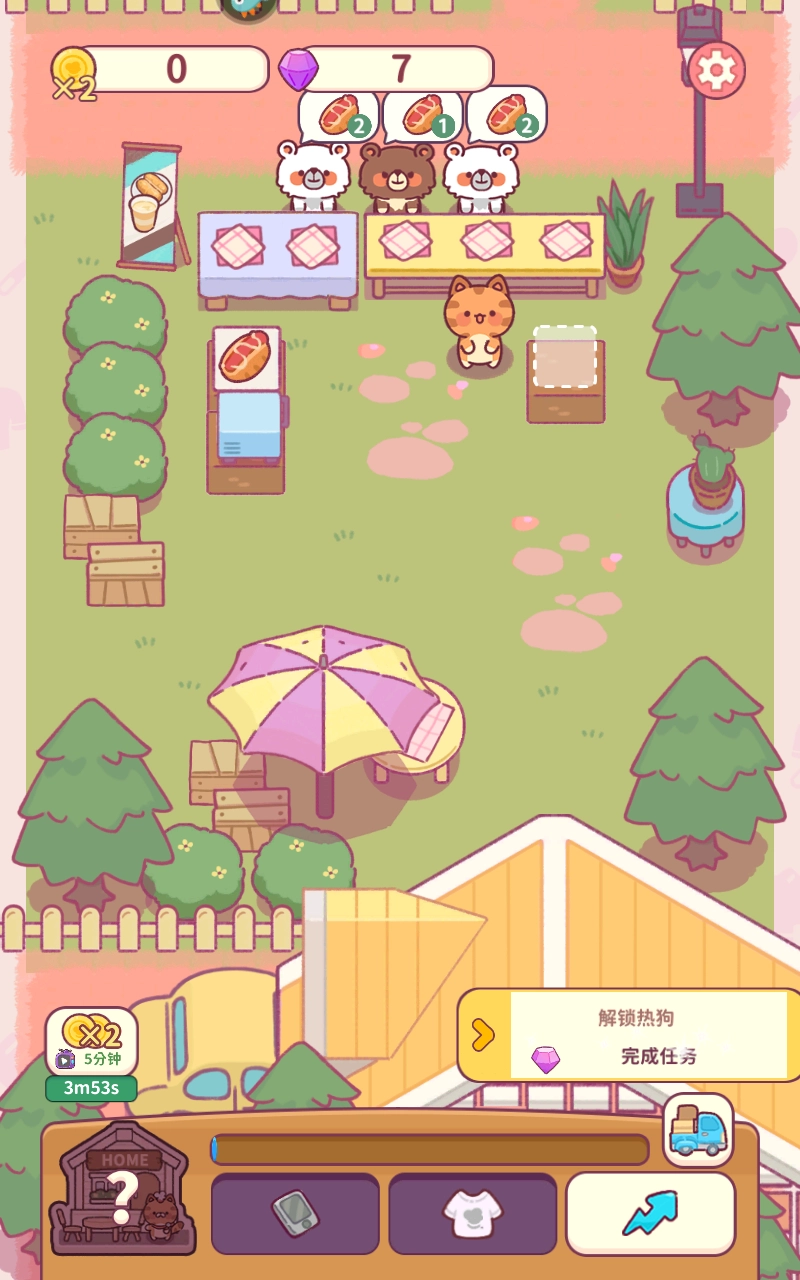Tap the x2 coin boost 5分钟 button

[91, 1042]
